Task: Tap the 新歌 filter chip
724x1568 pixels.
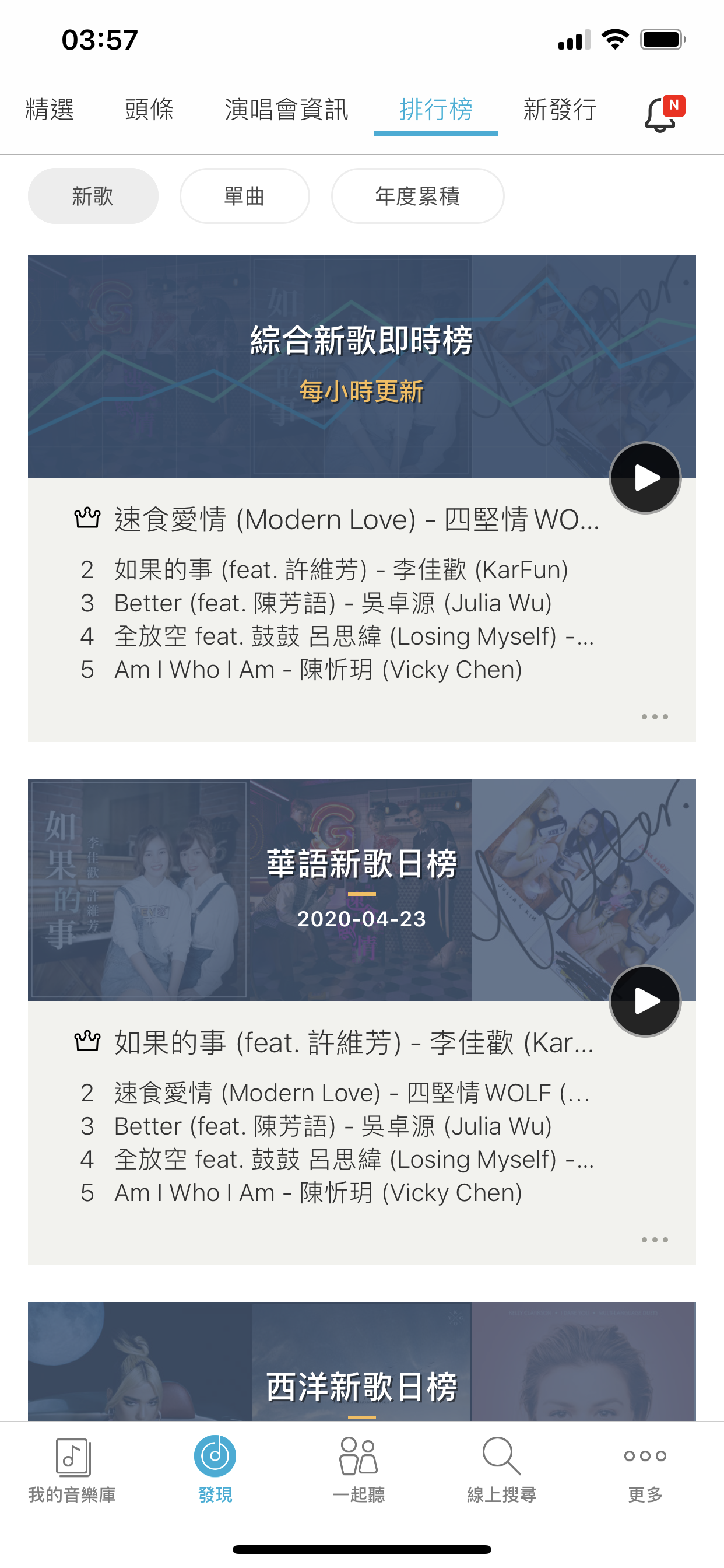Action: [x=93, y=196]
